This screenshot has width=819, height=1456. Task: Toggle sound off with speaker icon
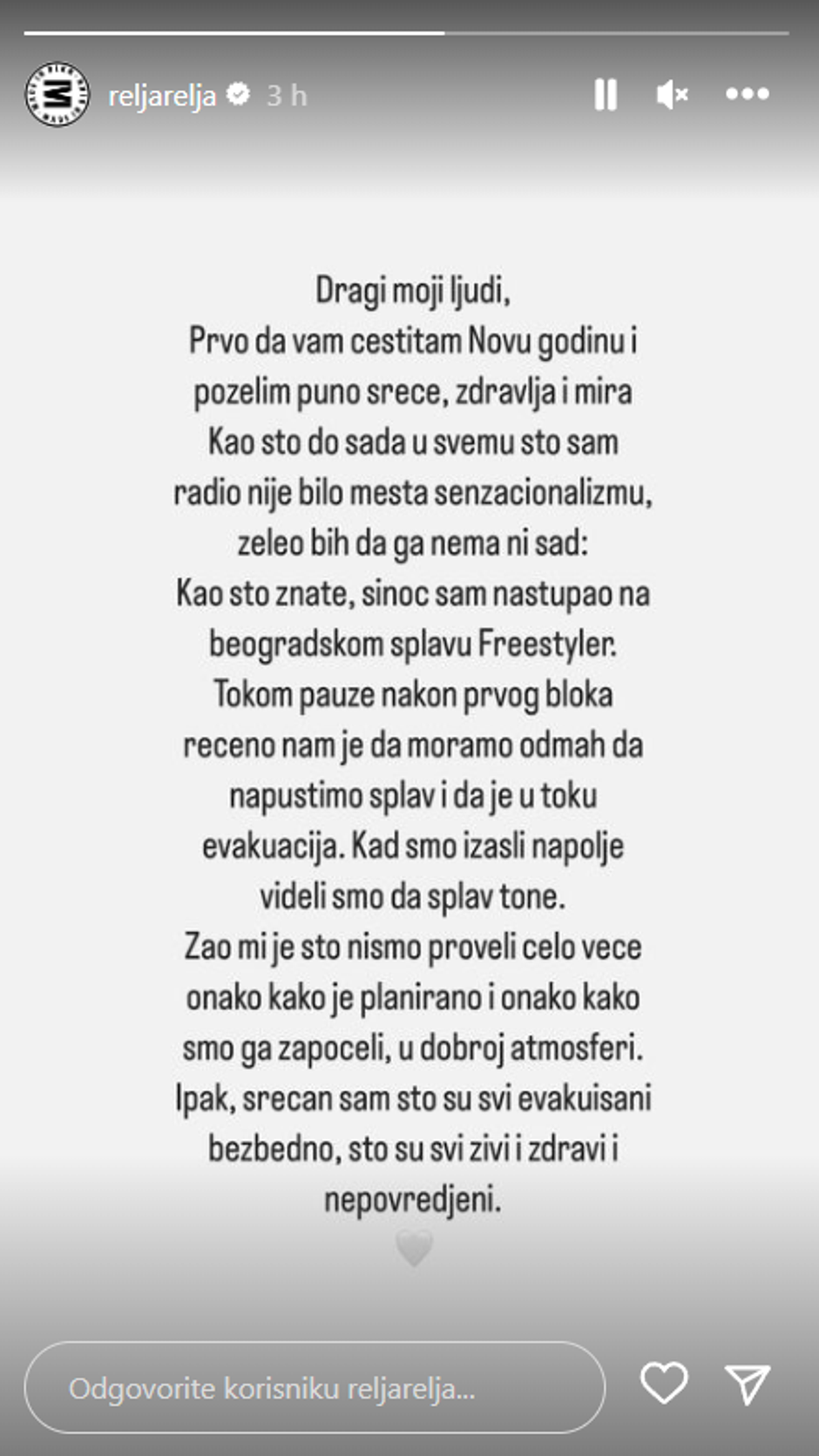click(671, 95)
